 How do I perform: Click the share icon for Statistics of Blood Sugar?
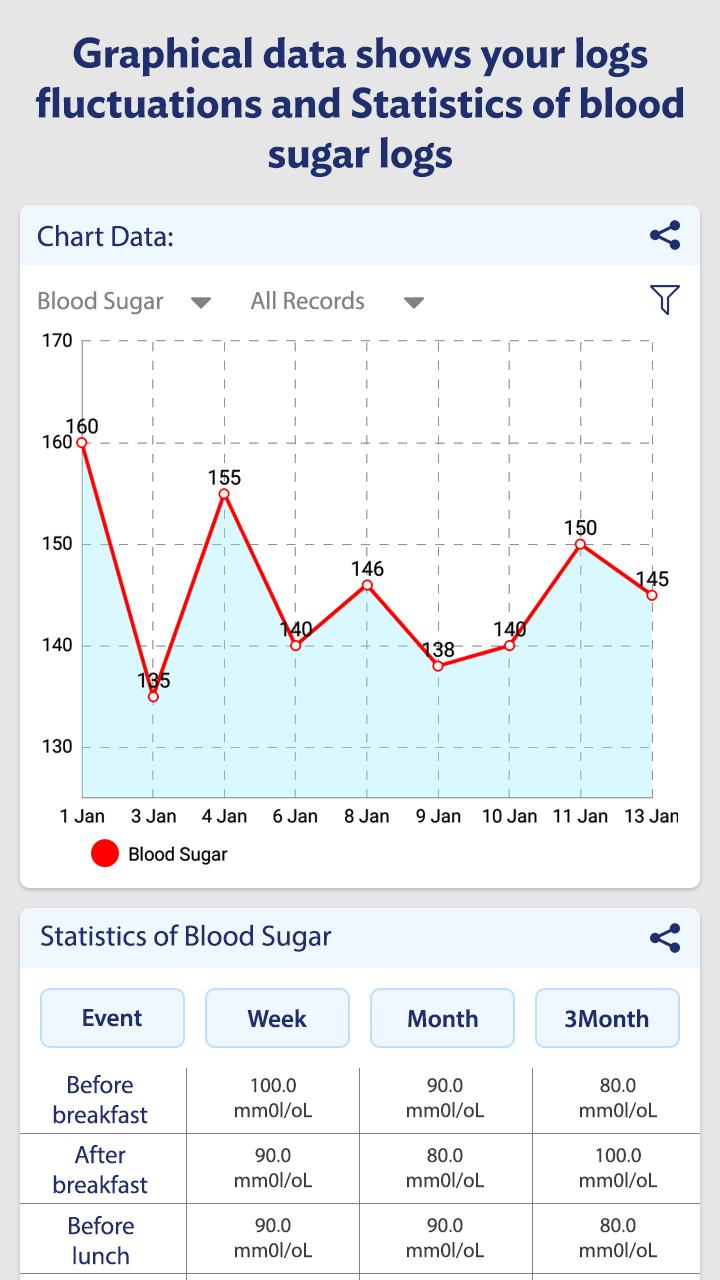pos(663,936)
